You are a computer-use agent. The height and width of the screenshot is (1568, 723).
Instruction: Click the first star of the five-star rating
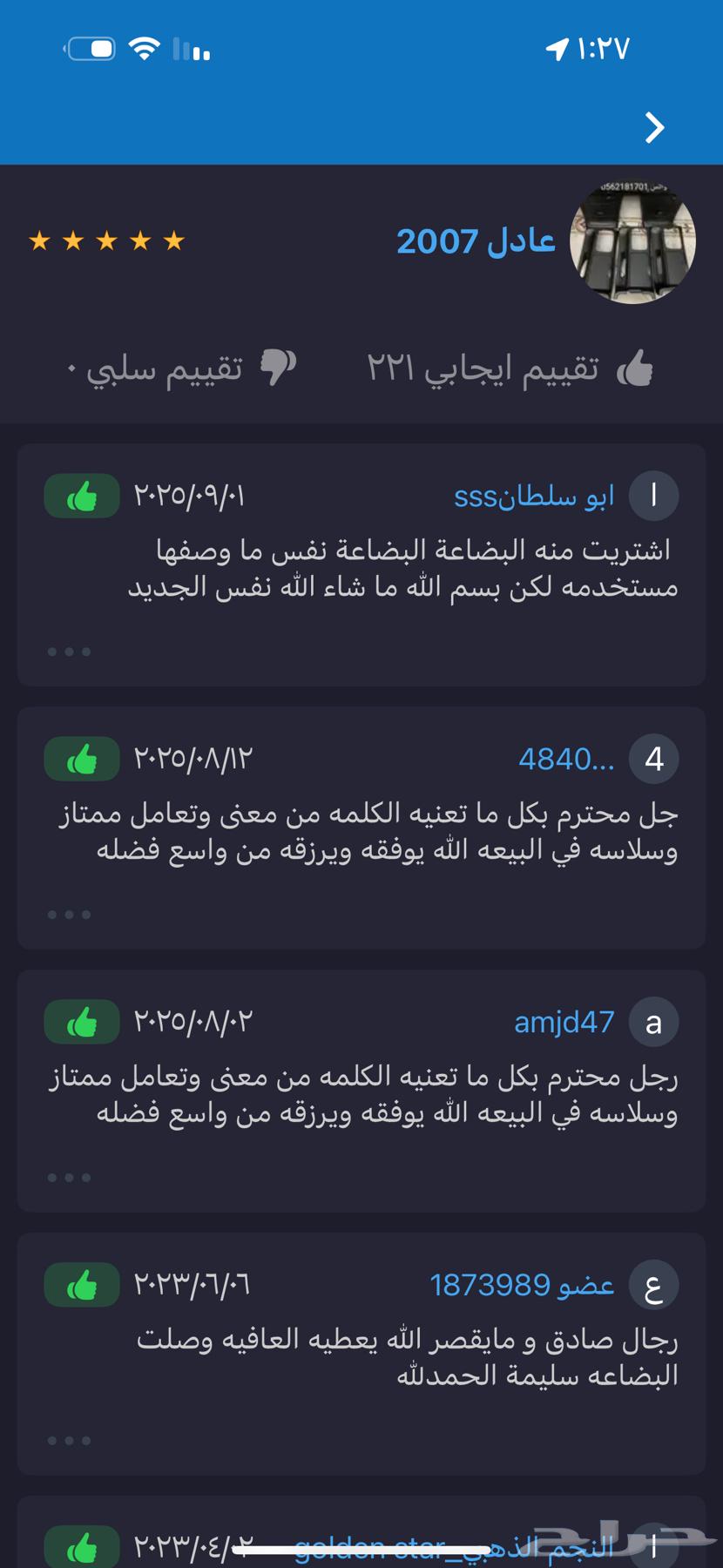pyautogui.click(x=39, y=240)
